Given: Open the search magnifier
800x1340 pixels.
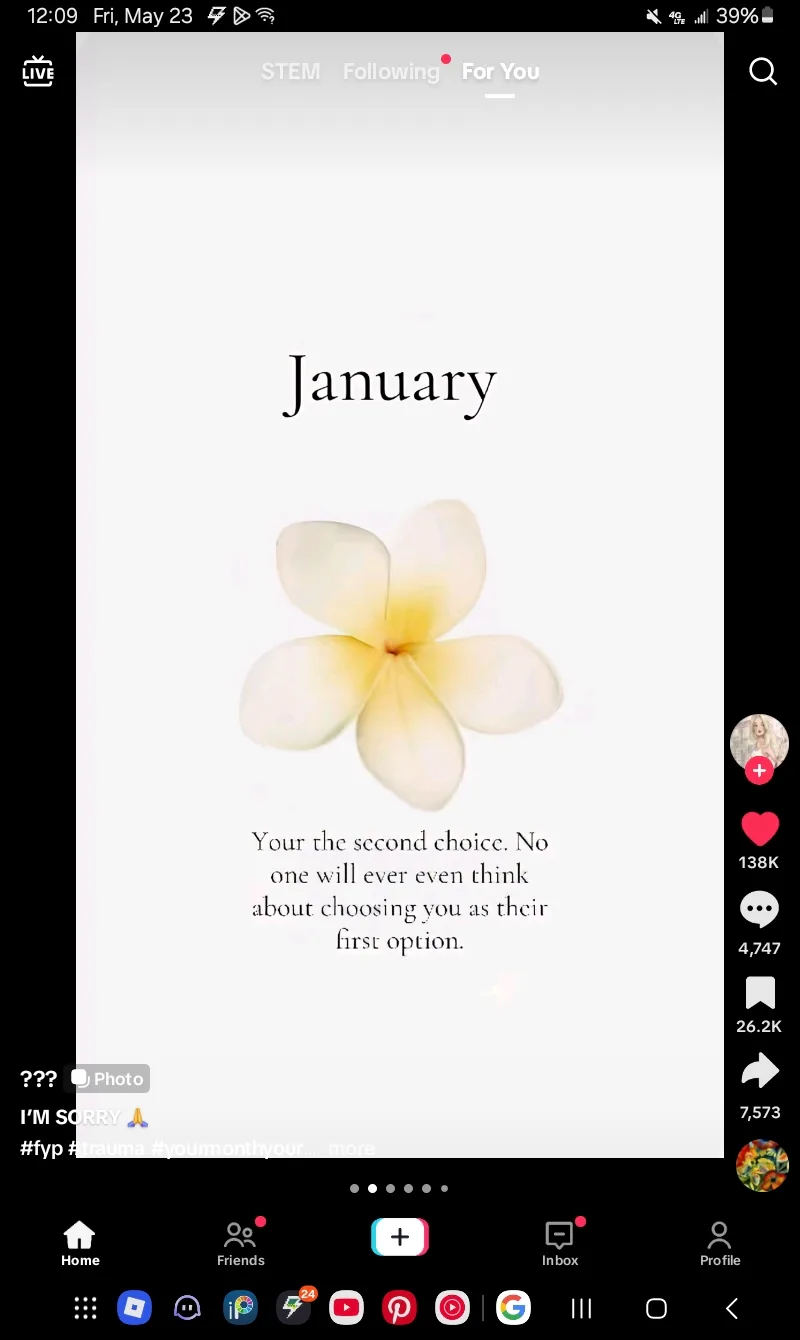Looking at the screenshot, I should coord(763,72).
